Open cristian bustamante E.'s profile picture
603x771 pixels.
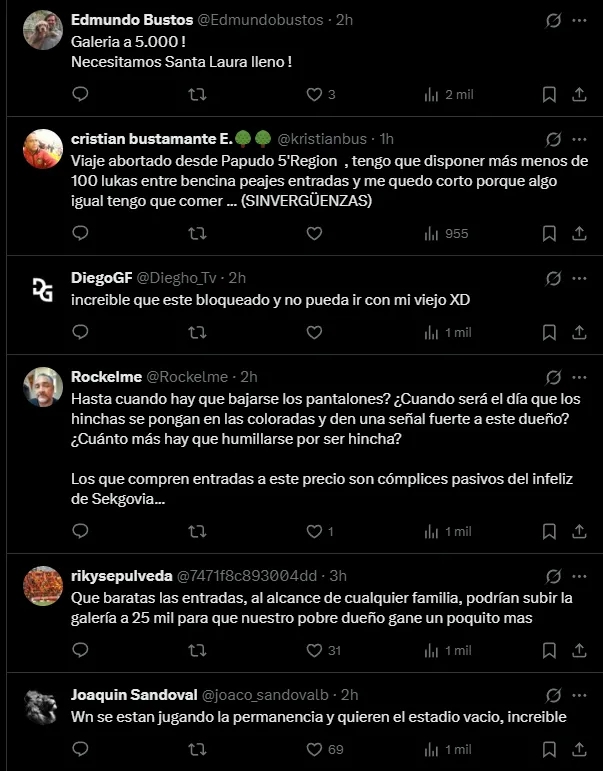(x=42, y=150)
